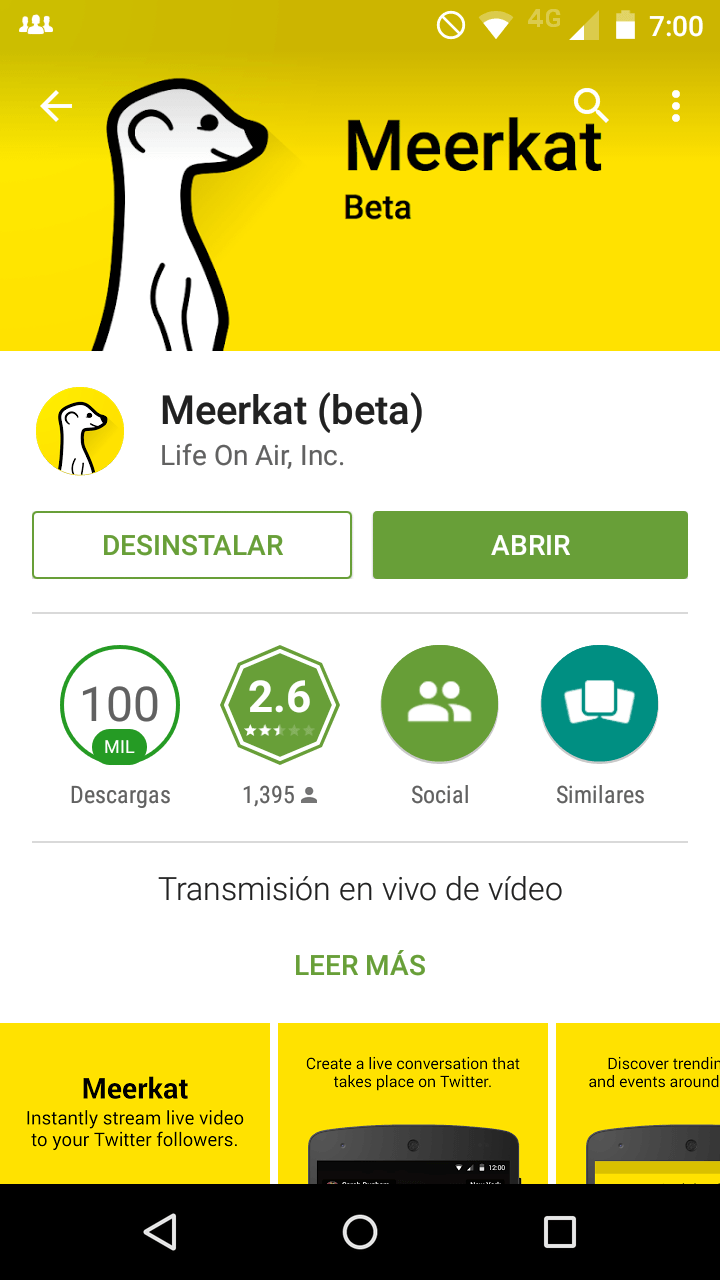Tap the DESINSTALAR button
This screenshot has height=1280, width=720.
pyautogui.click(x=192, y=545)
